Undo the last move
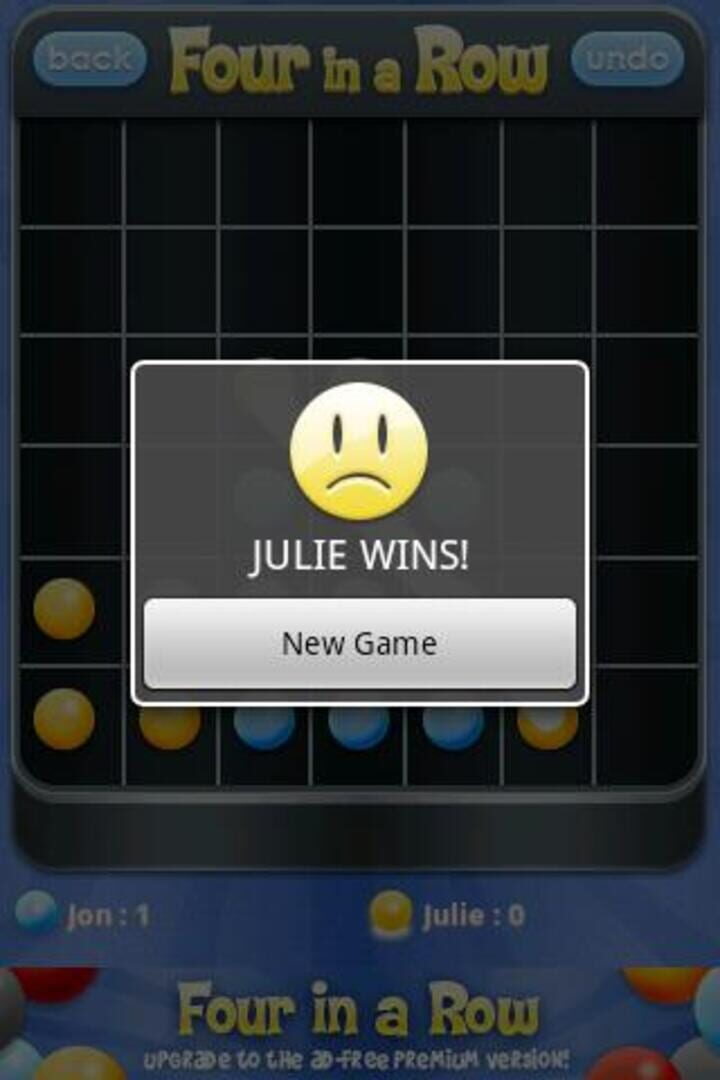 (627, 59)
